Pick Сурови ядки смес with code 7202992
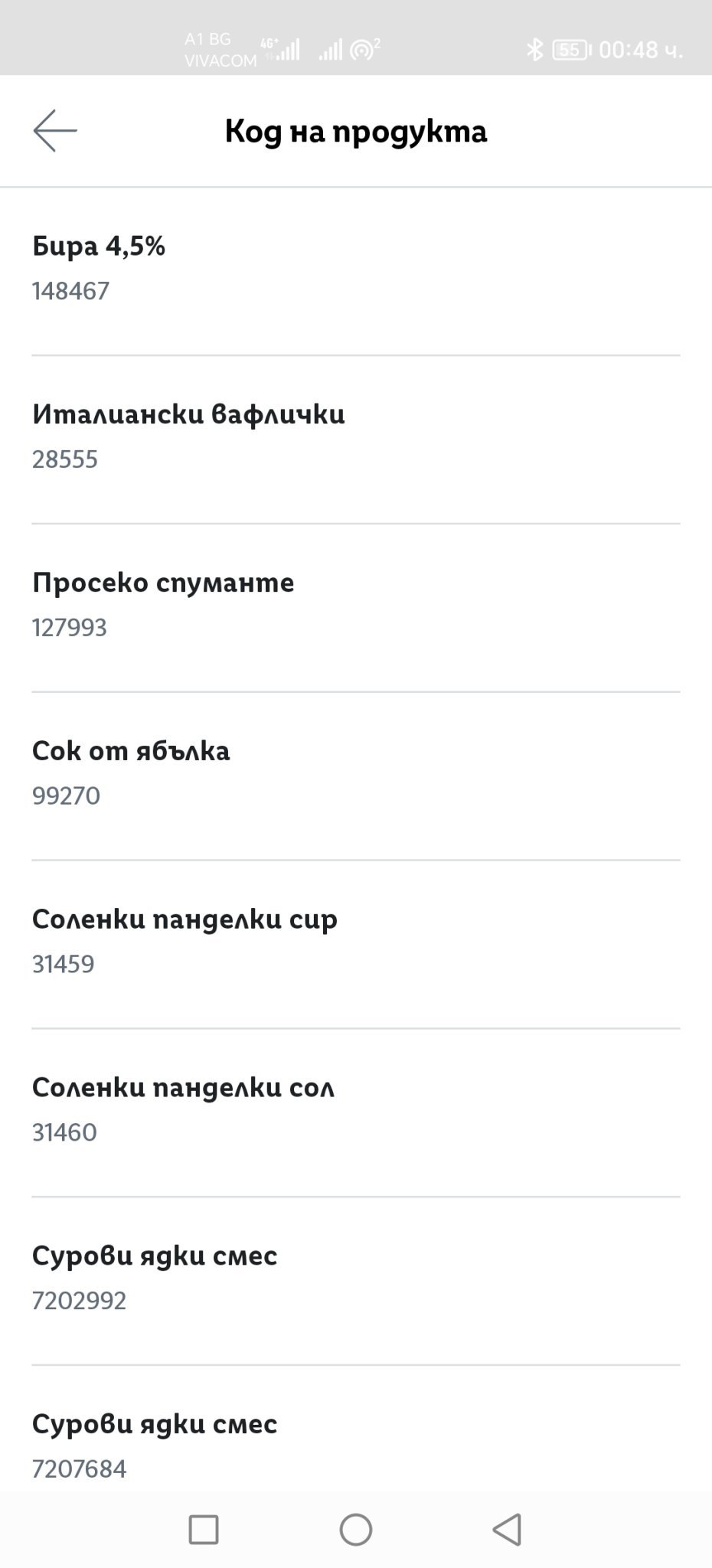Image resolution: width=712 pixels, height=1568 pixels. (x=356, y=1281)
